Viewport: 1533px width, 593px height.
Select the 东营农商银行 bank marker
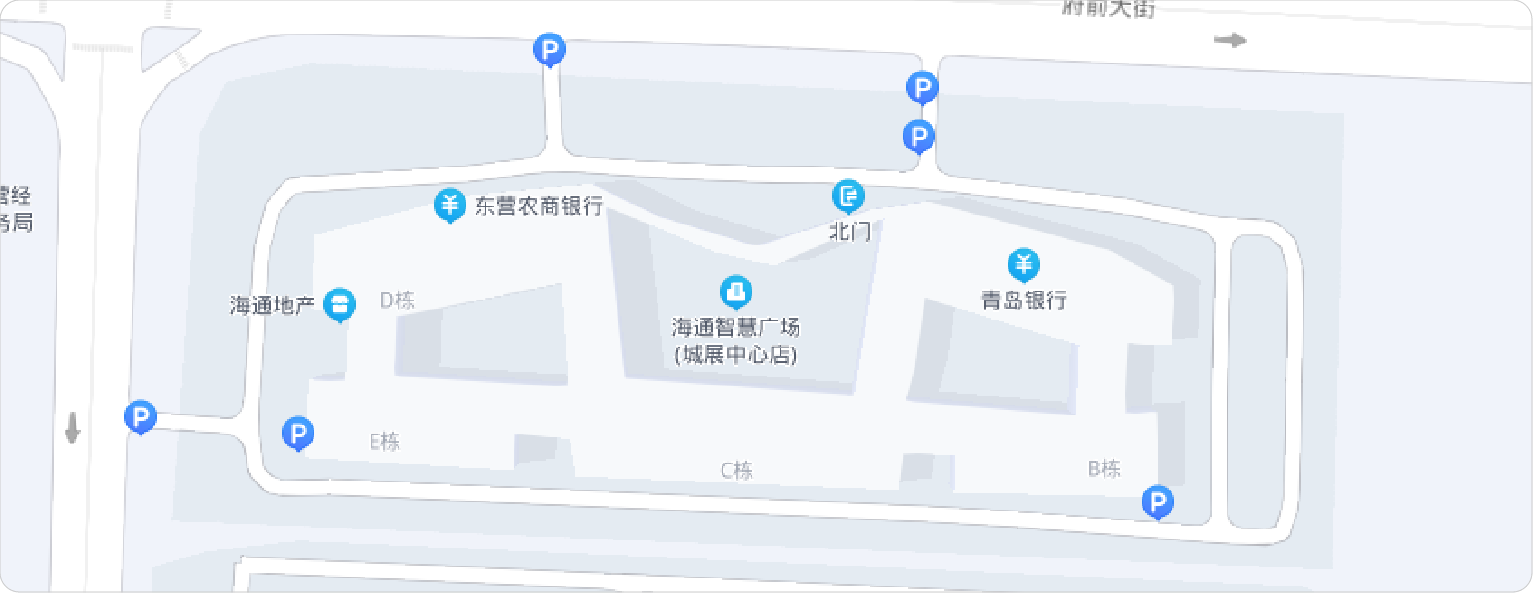[450, 205]
